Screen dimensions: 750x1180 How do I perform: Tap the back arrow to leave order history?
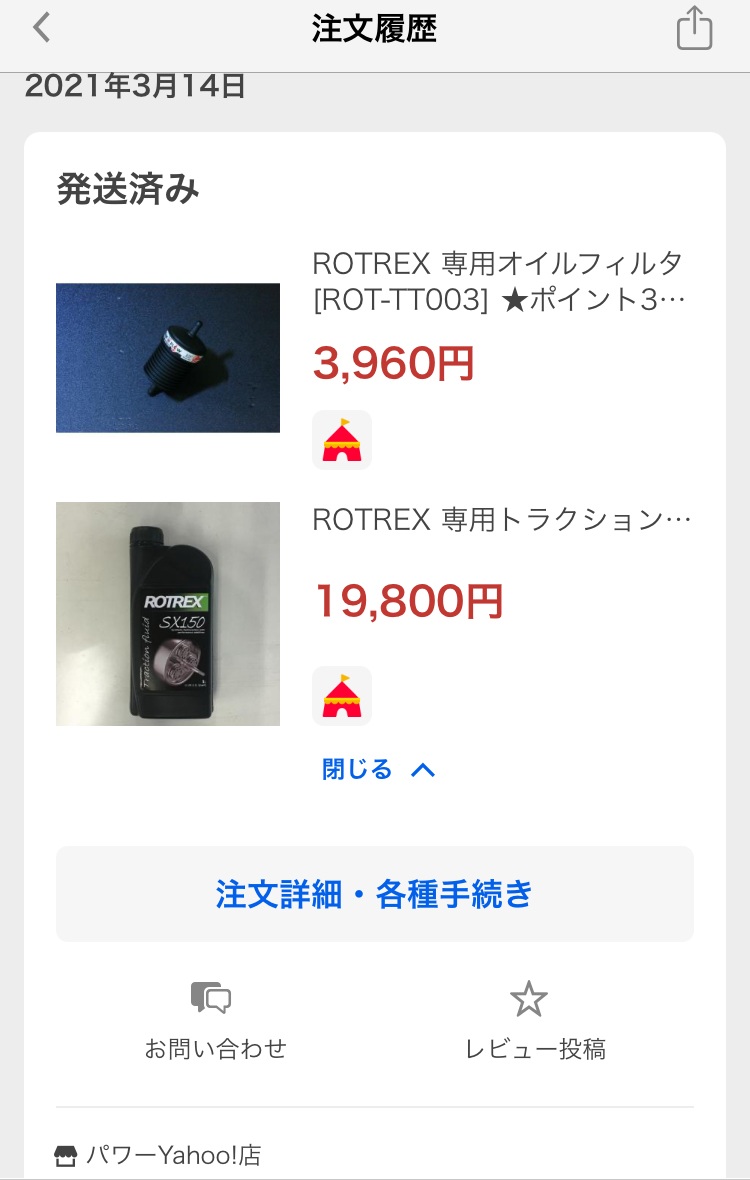point(40,27)
